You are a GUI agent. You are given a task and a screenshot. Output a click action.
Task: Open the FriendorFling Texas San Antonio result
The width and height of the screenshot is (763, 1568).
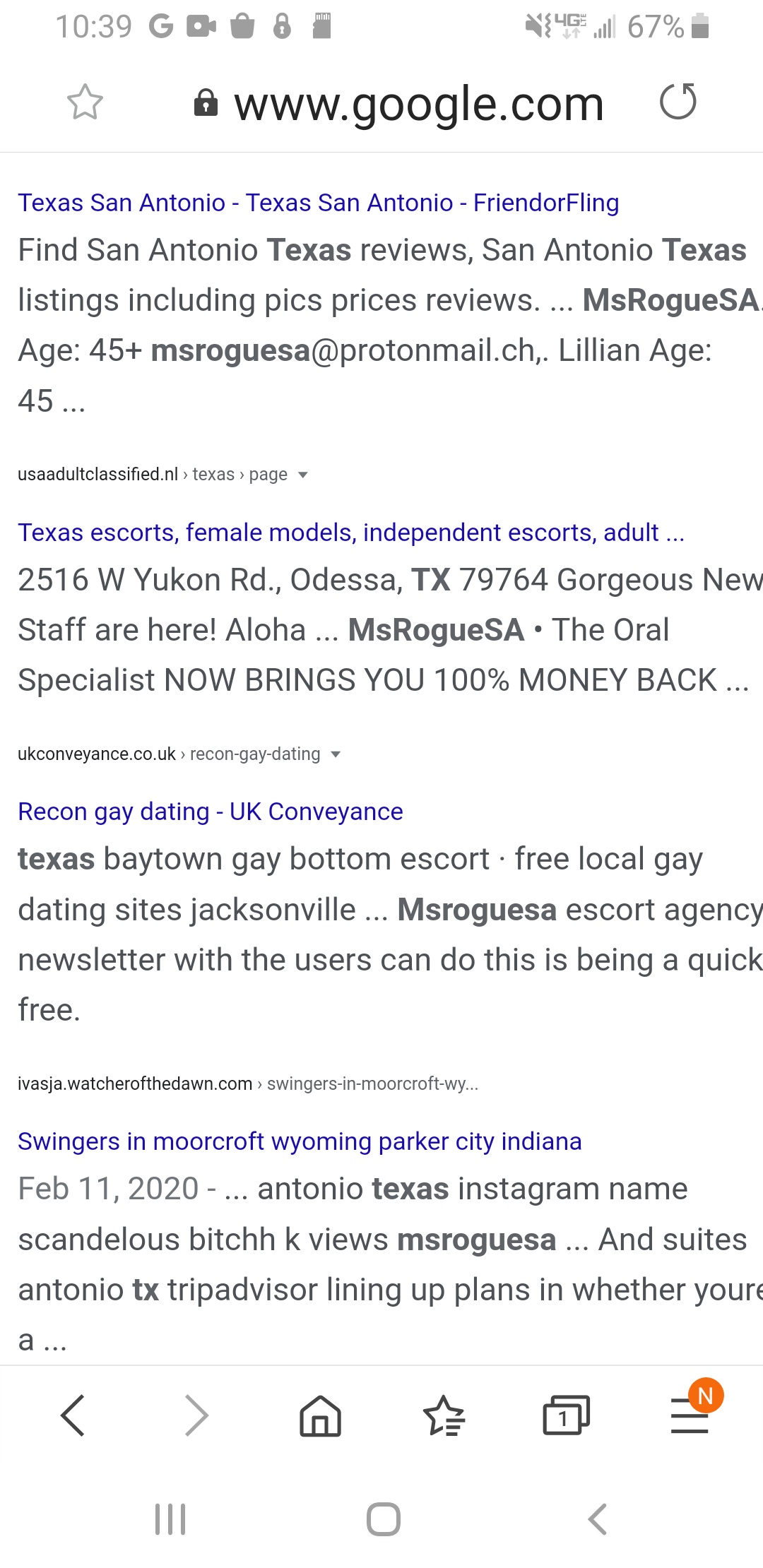(x=318, y=203)
